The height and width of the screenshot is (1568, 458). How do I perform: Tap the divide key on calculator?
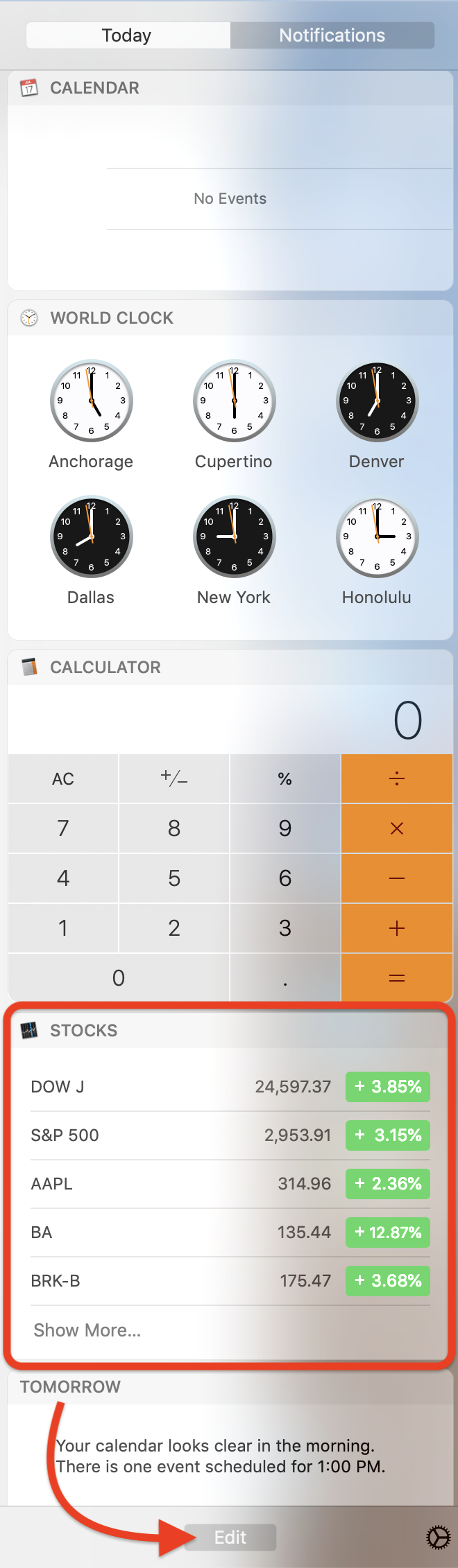click(x=397, y=778)
